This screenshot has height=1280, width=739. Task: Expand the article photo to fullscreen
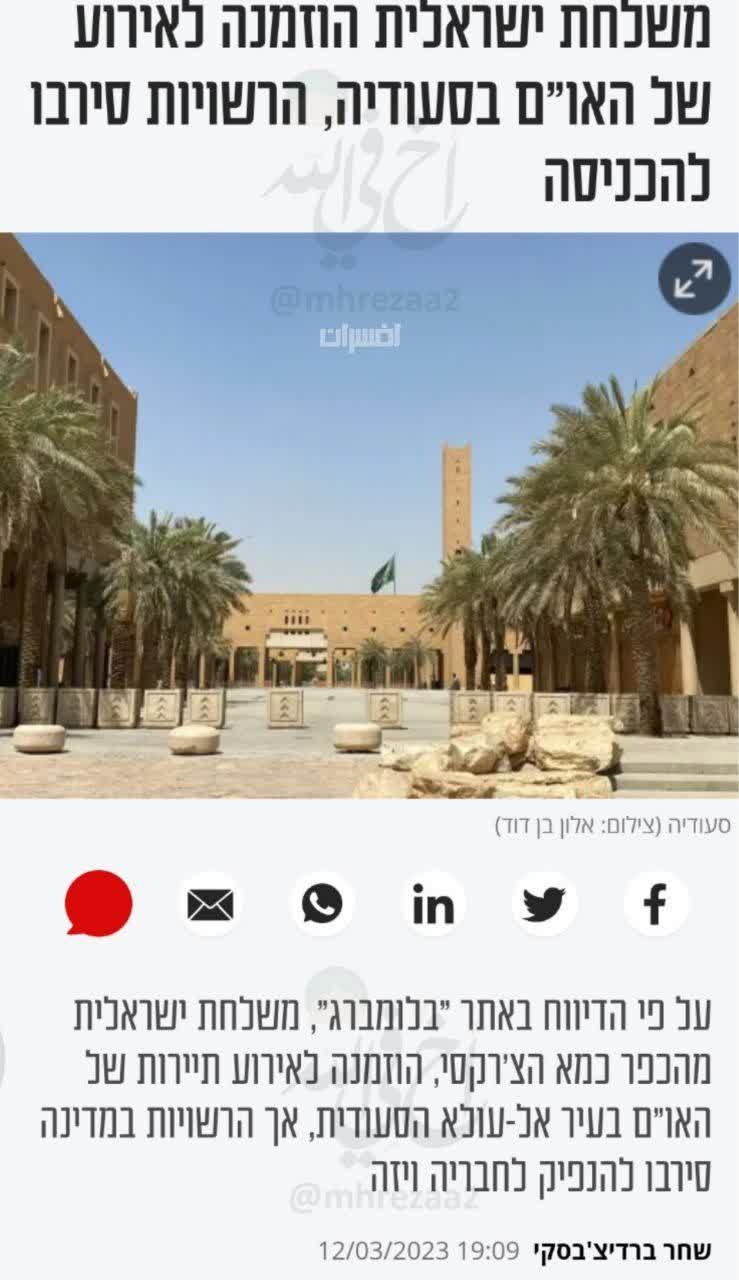[x=694, y=279]
